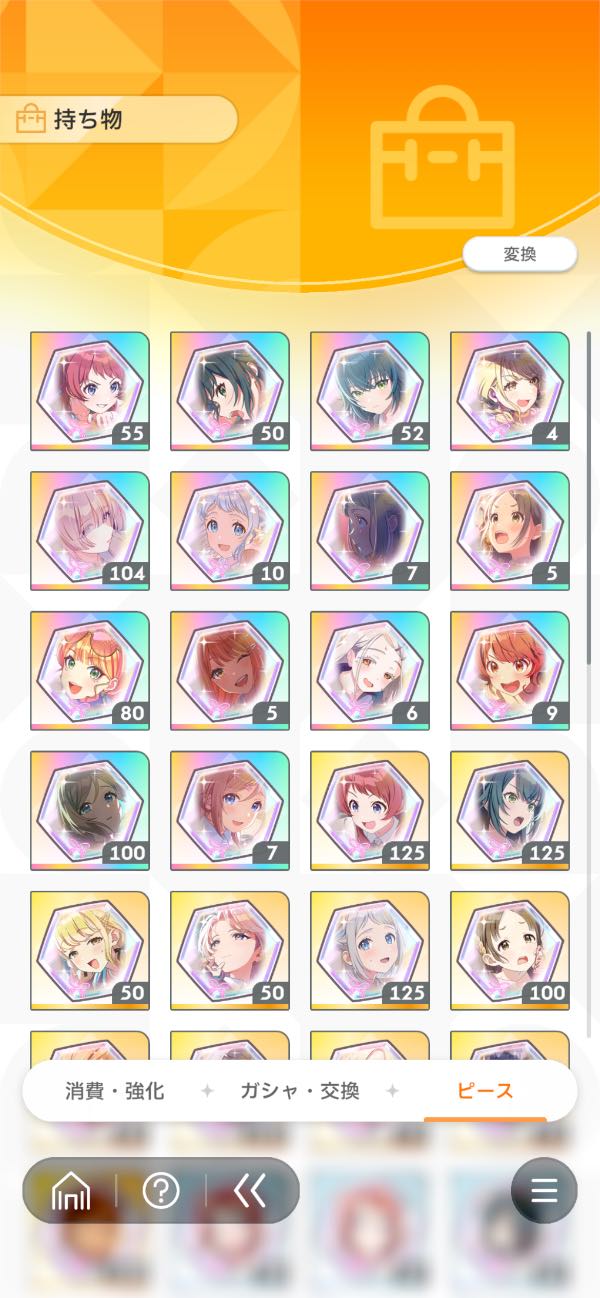Screen dimensions: 600x1298
Task: Open the piece with count 52
Action: (x=370, y=391)
